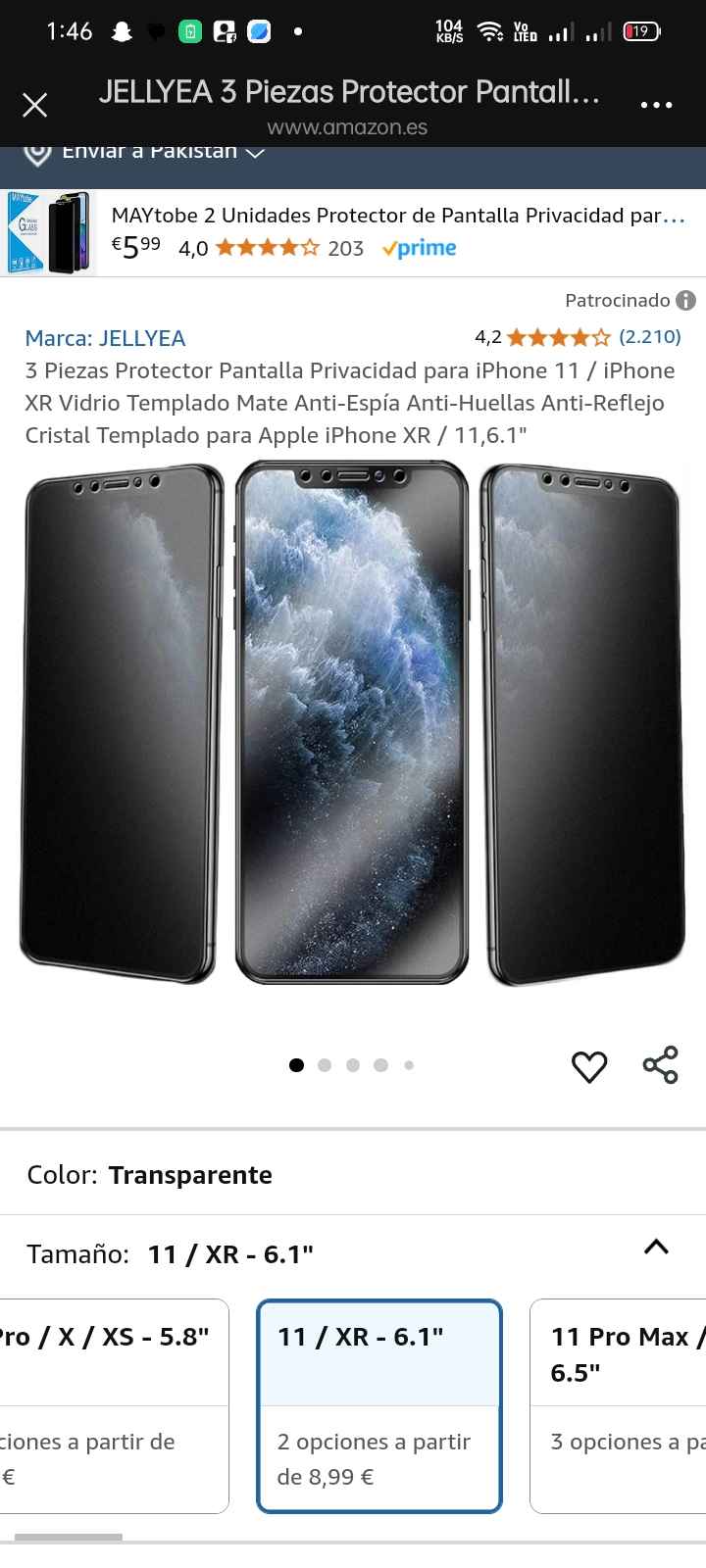The height and width of the screenshot is (1568, 706).
Task: Open the browser overflow menu
Action: (656, 105)
